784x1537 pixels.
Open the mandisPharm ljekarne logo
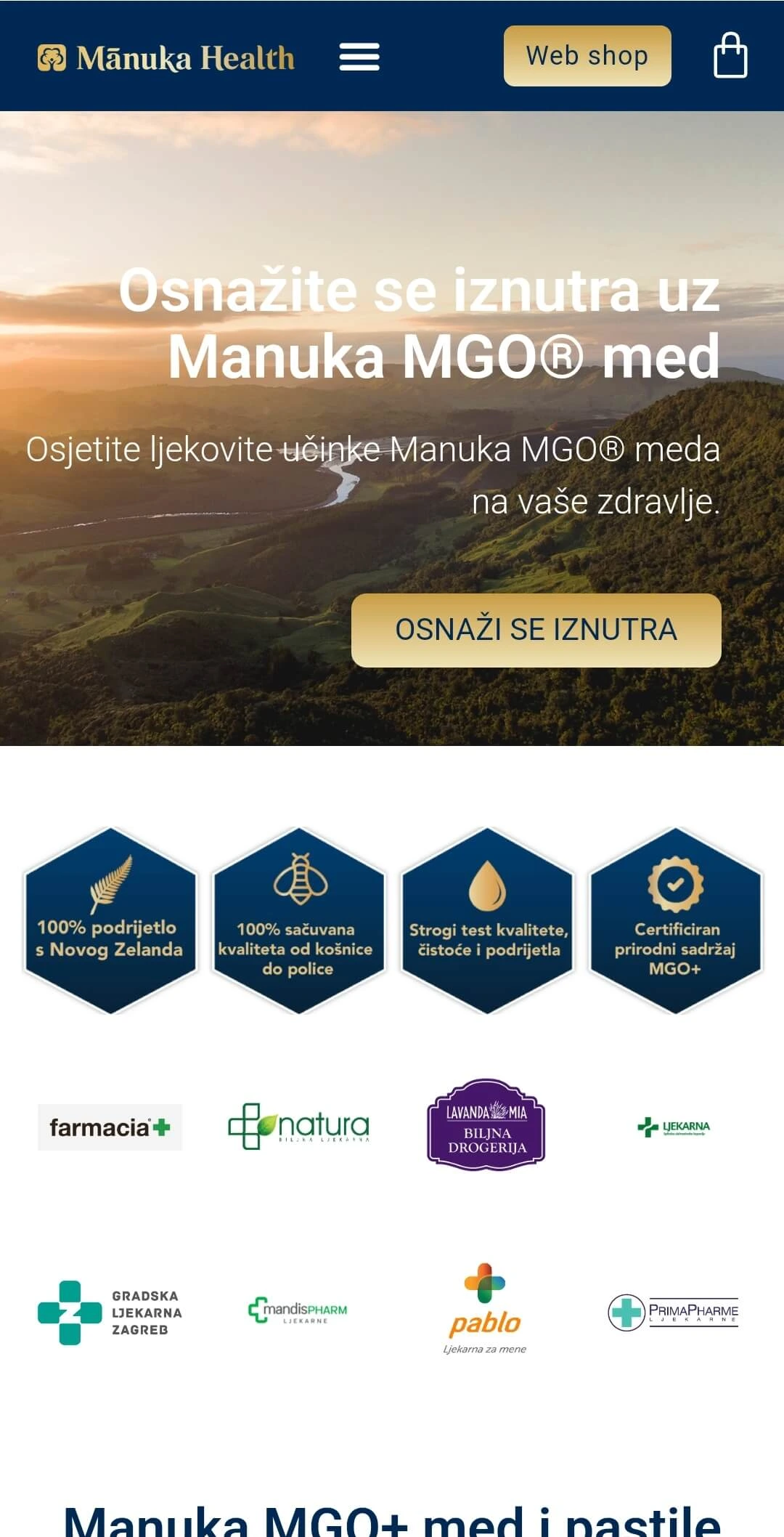pos(298,1310)
